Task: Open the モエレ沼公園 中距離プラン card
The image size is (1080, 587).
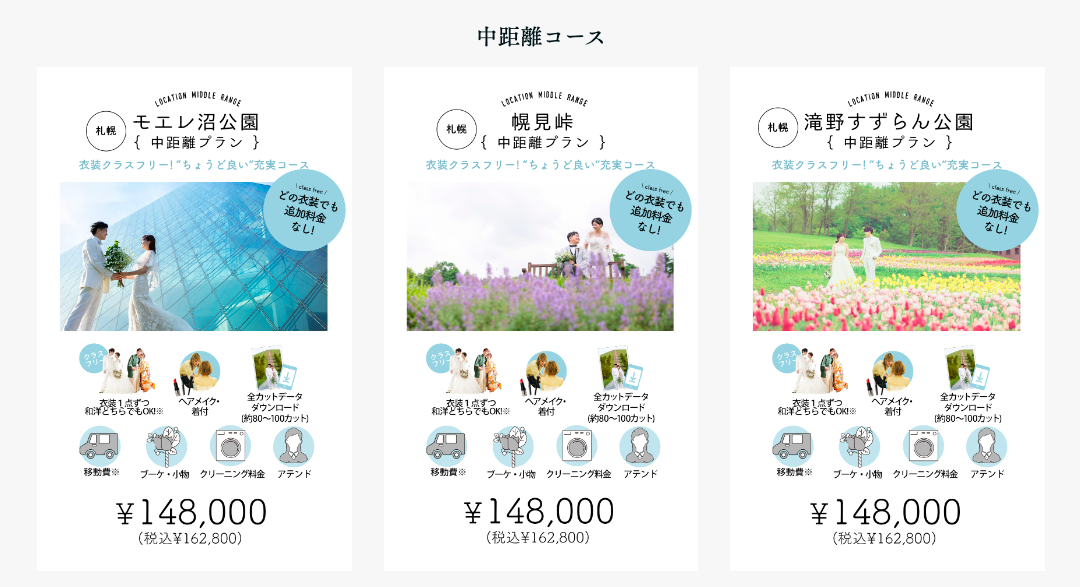Action: tap(194, 318)
